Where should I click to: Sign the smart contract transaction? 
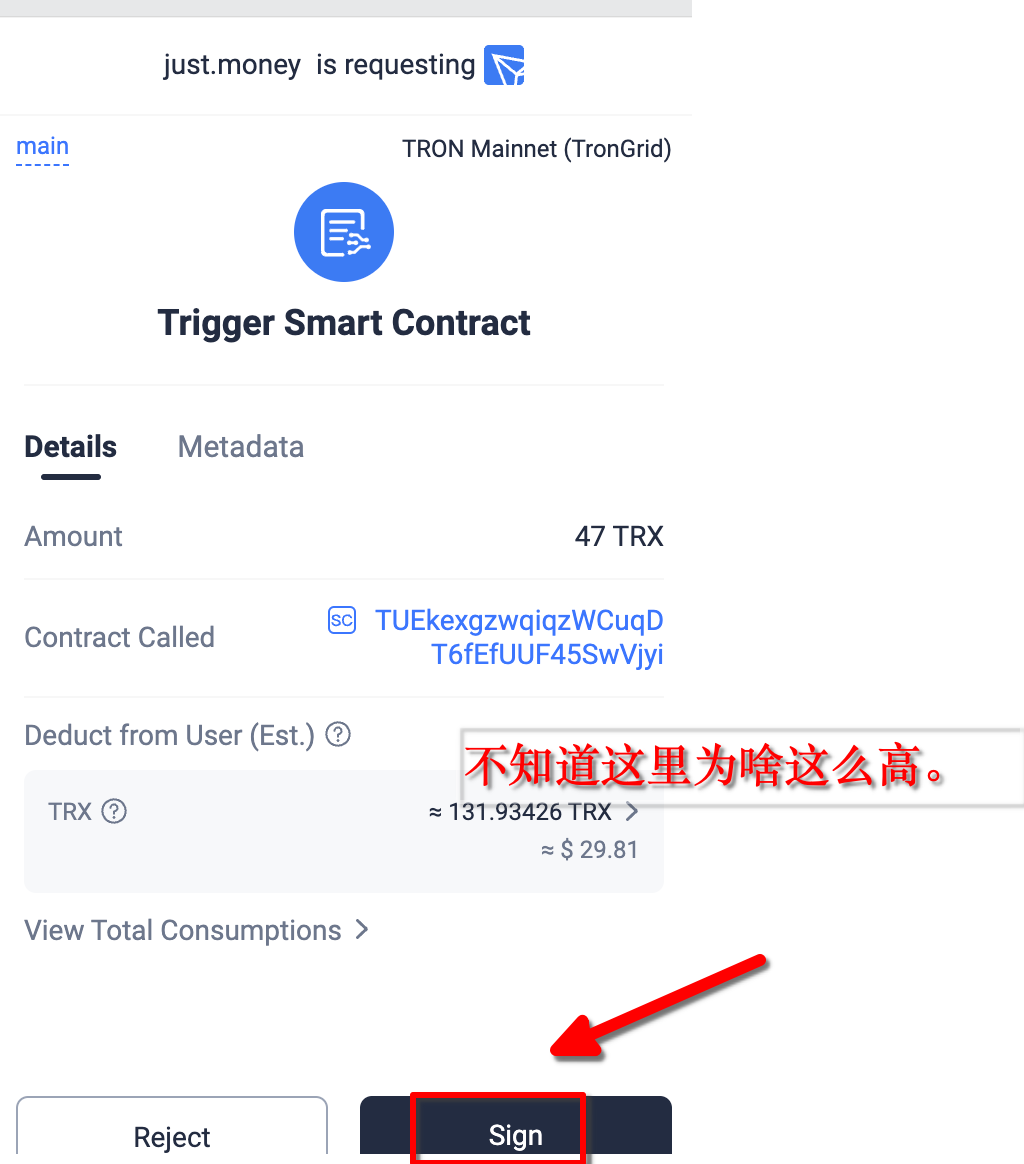tap(515, 1134)
